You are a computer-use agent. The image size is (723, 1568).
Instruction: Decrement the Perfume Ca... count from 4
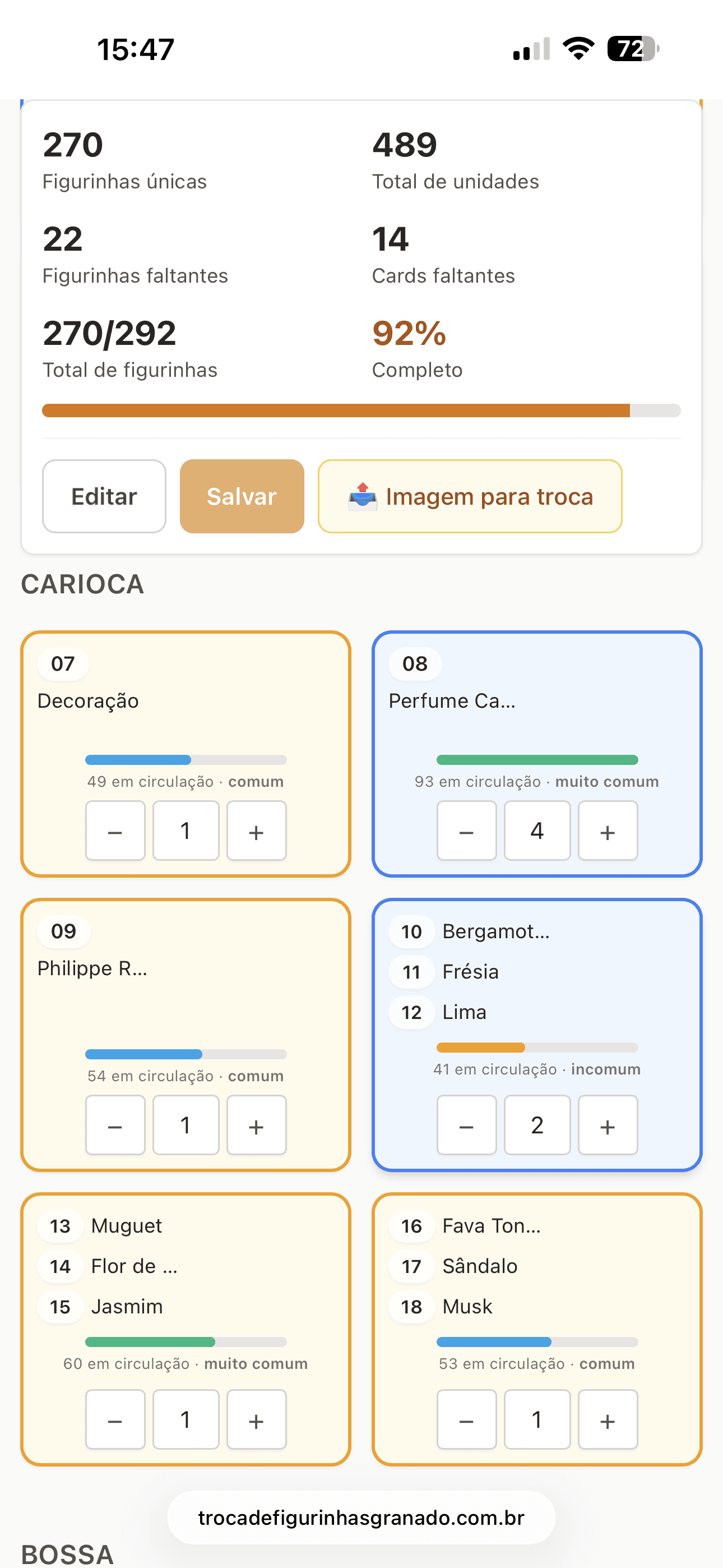[x=466, y=831]
